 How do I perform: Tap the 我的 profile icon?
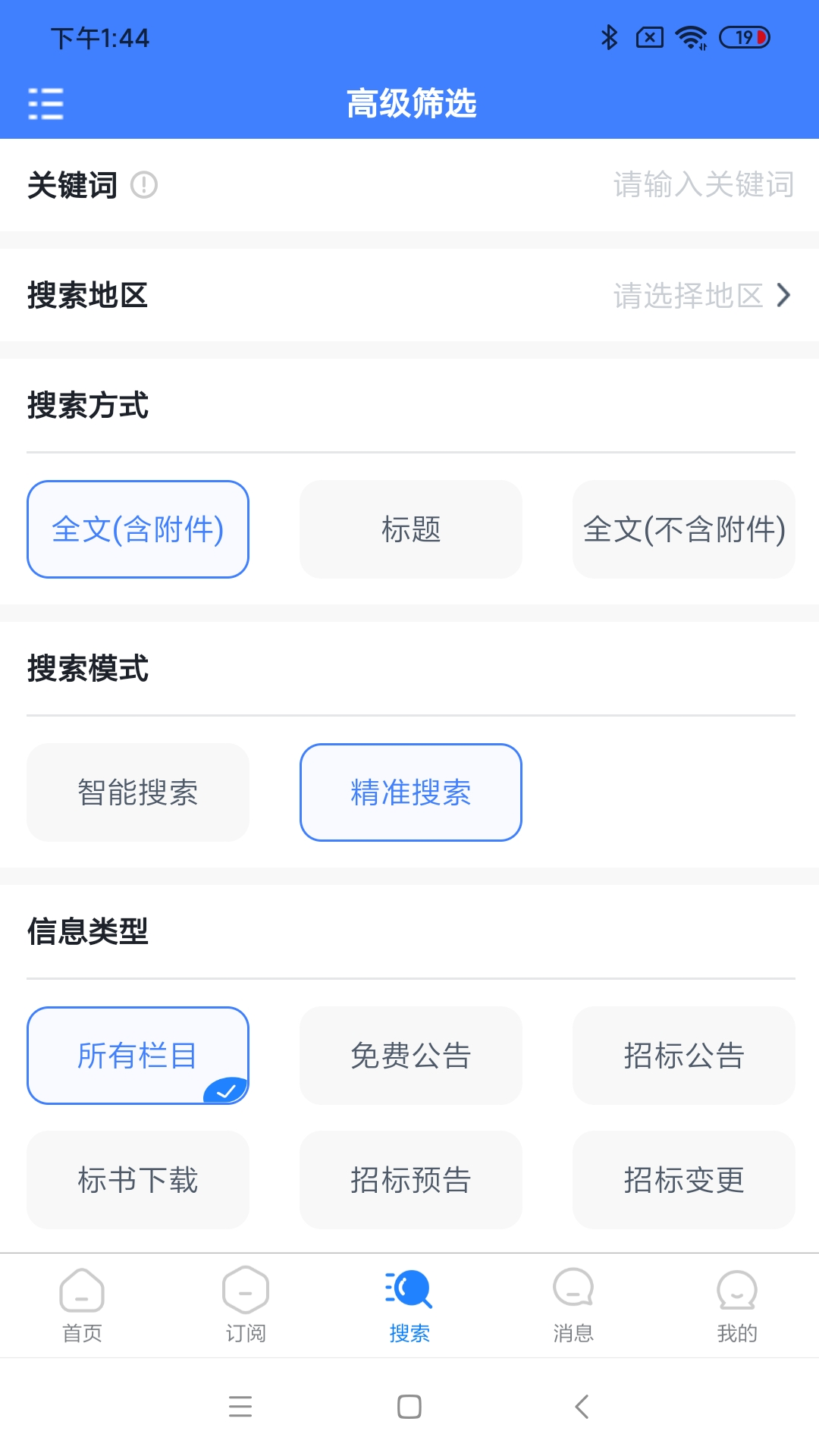point(737,1291)
